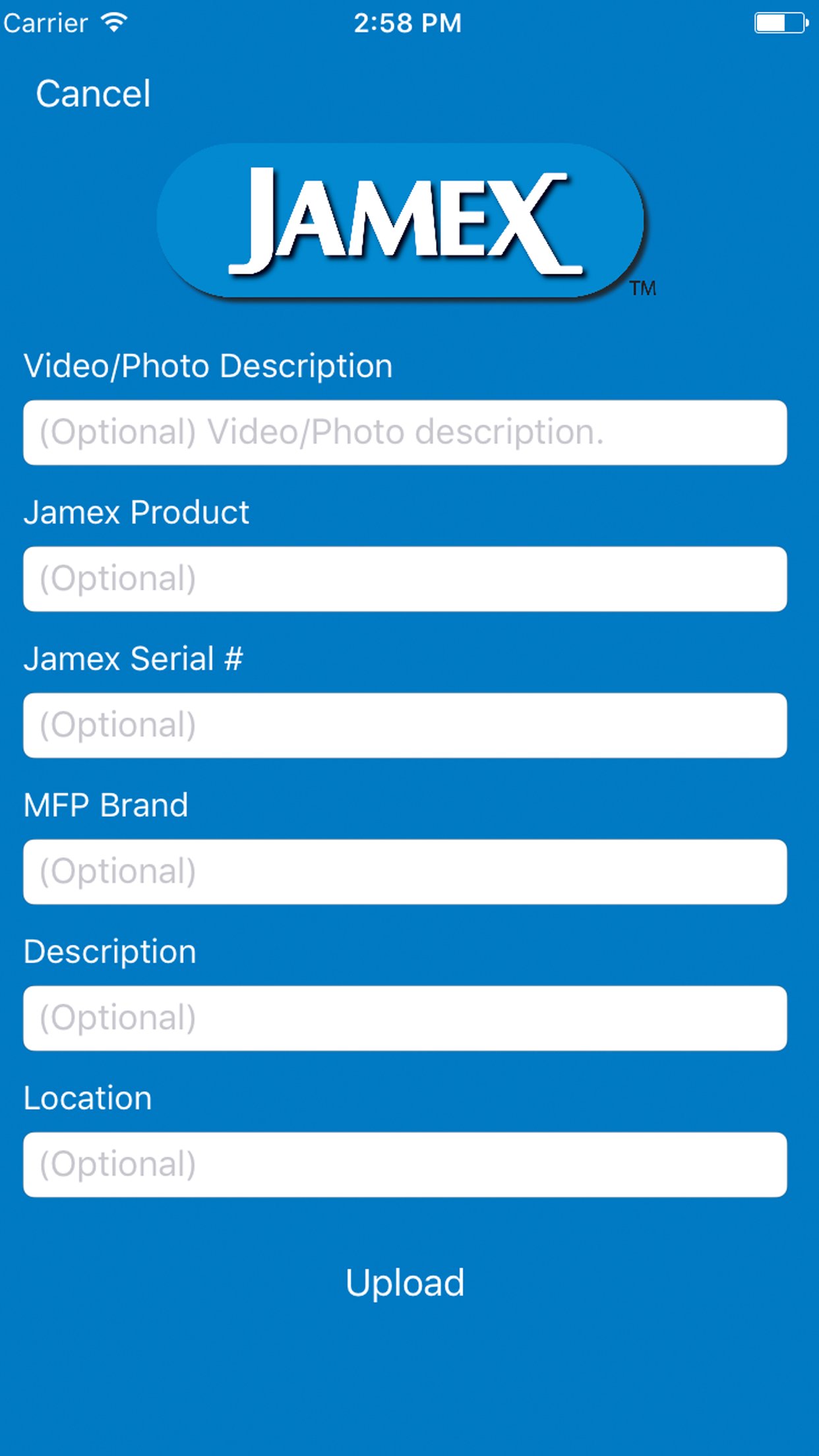Image resolution: width=819 pixels, height=1456 pixels.
Task: Focus the Jamex Serial # entry box
Action: [405, 725]
